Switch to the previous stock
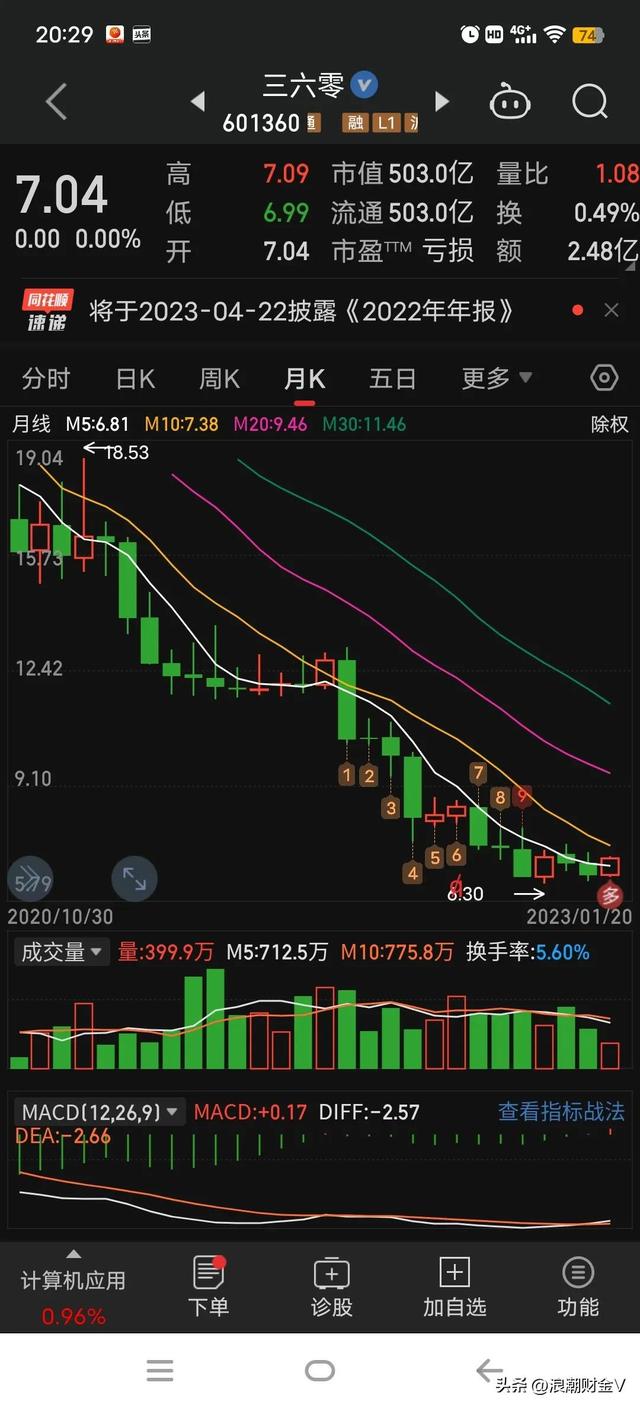 [198, 101]
